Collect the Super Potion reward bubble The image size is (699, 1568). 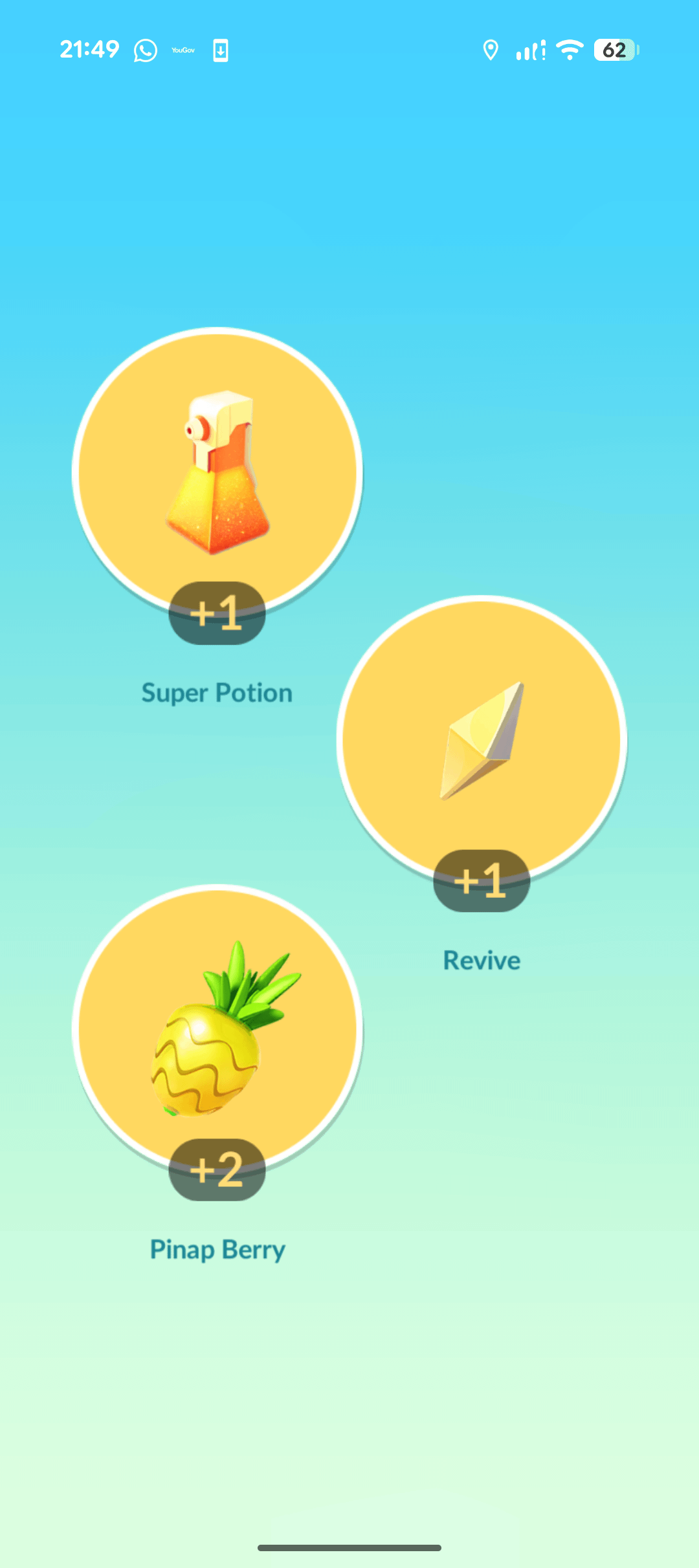point(217,472)
